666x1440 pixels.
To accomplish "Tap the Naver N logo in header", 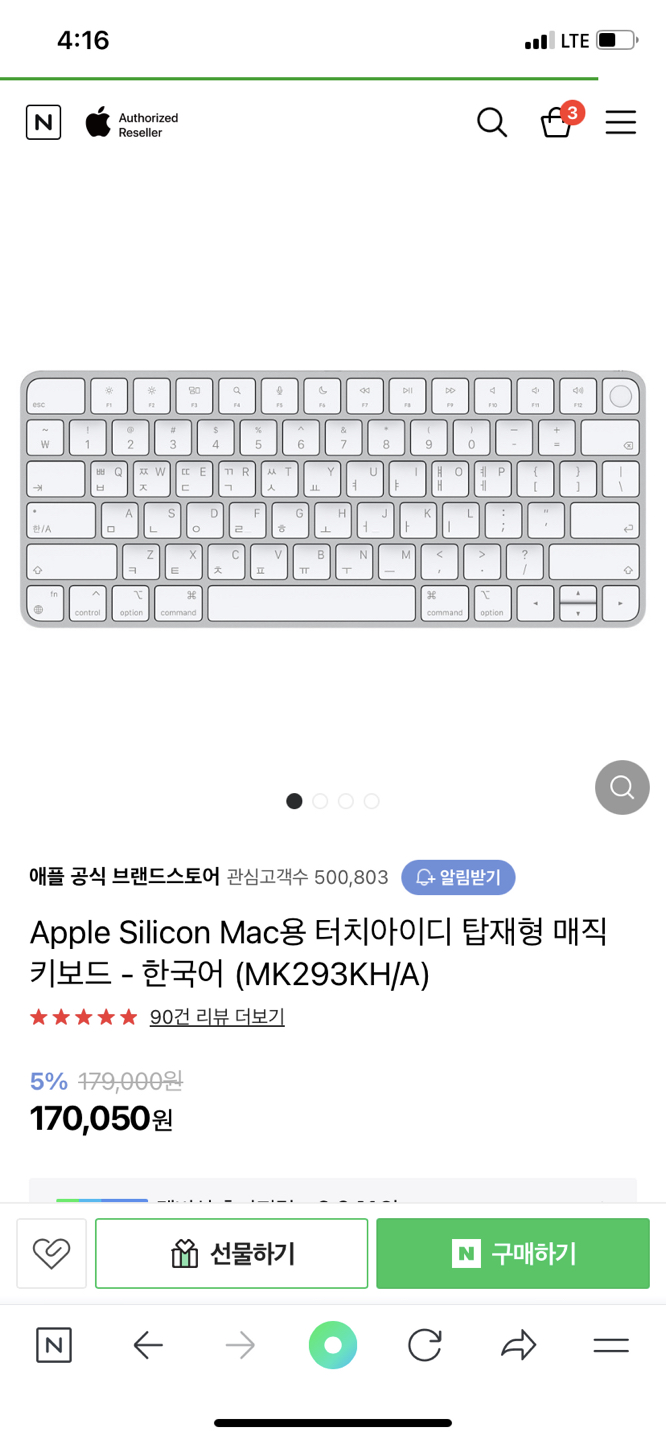I will pos(43,122).
